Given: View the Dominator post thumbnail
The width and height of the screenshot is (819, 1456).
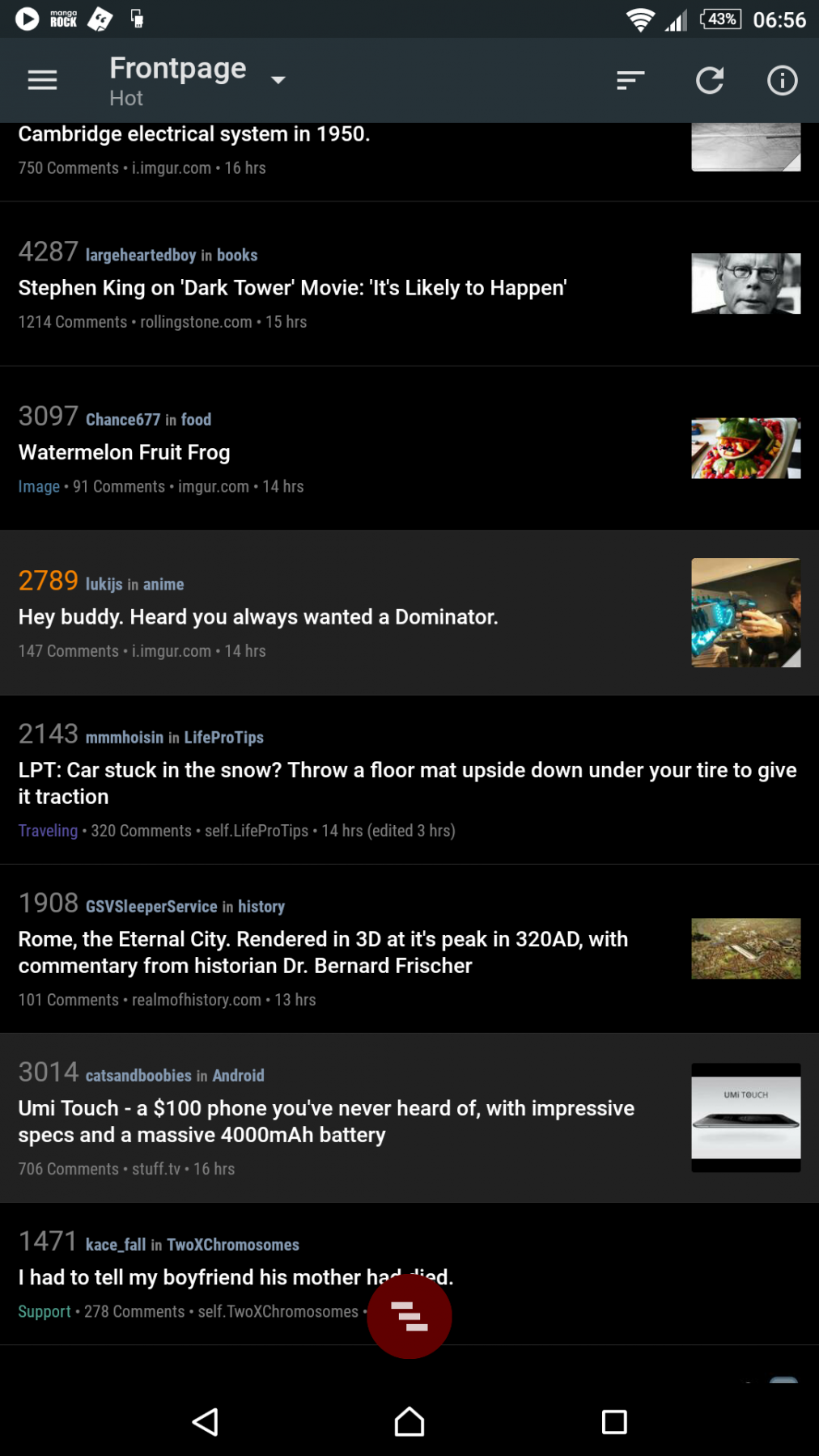Looking at the screenshot, I should point(745,612).
